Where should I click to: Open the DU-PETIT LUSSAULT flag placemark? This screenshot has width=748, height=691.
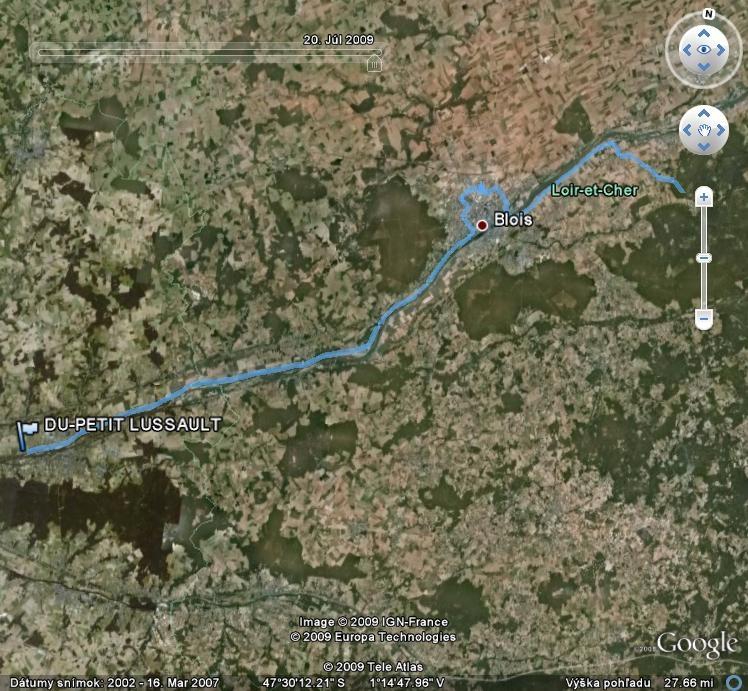[x=27, y=430]
